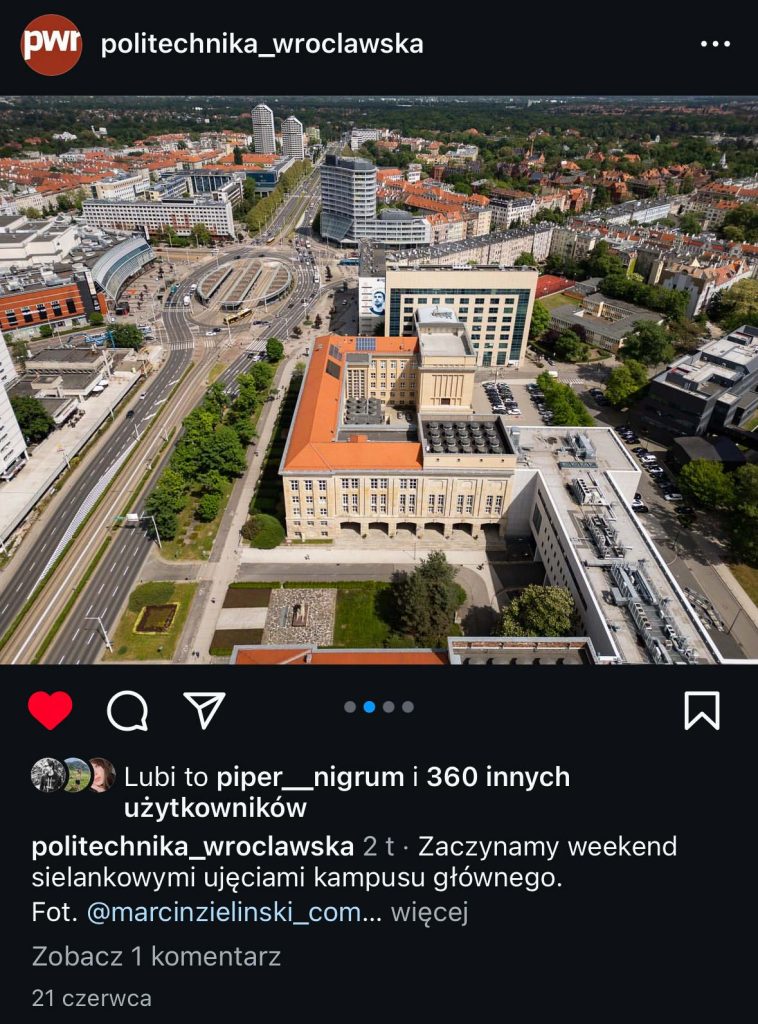Tap Zobacz 1 komentarz
The height and width of the screenshot is (1024, 758).
[x=156, y=956]
